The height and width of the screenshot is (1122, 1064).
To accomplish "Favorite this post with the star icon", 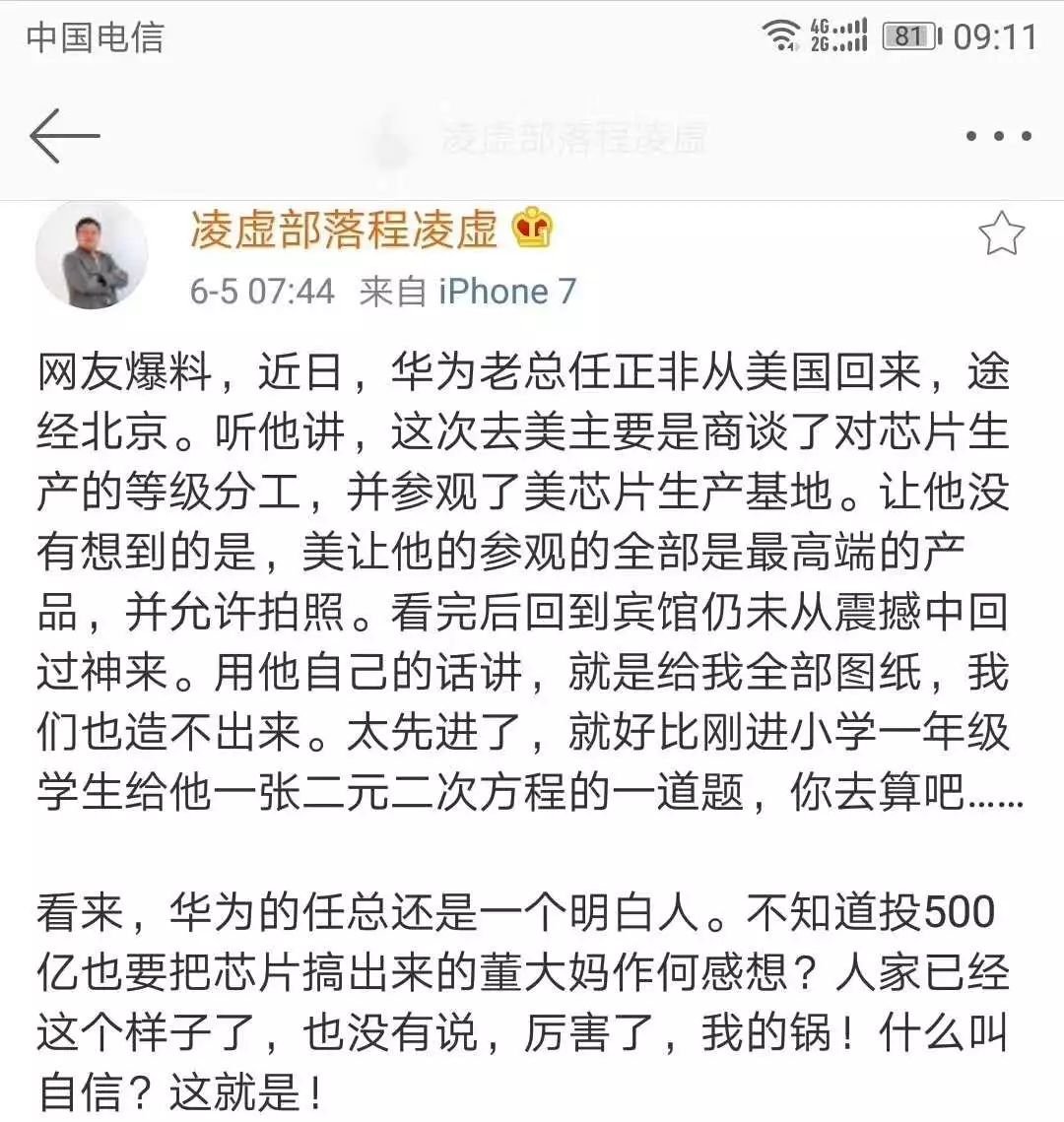I will coord(1001,234).
